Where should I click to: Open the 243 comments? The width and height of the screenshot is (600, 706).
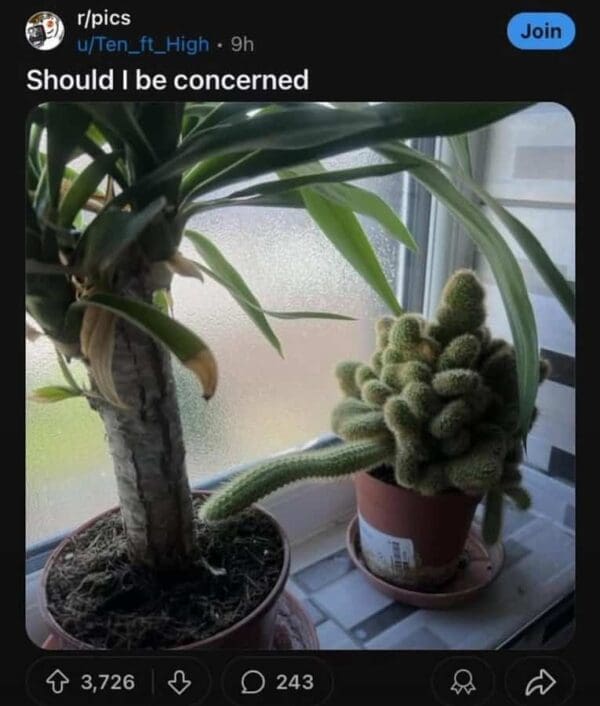pyautogui.click(x=278, y=682)
